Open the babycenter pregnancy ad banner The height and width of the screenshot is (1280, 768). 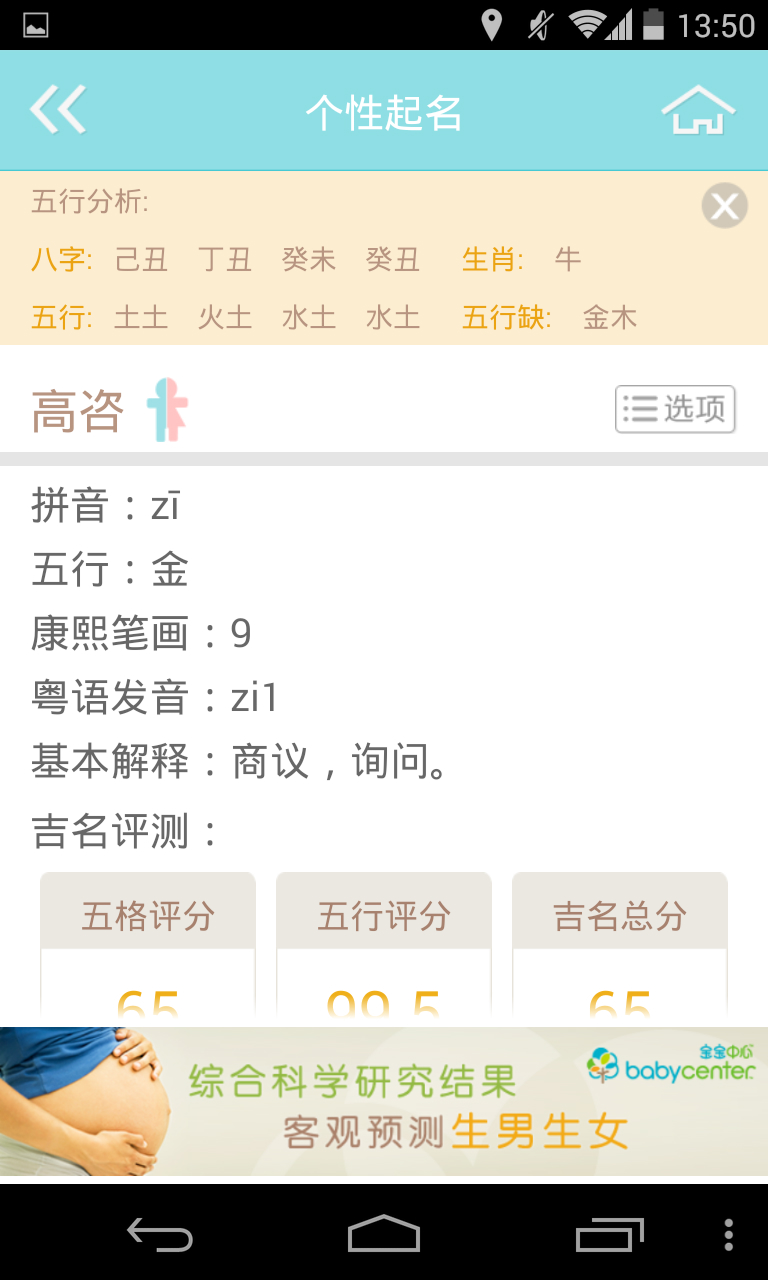coord(384,1101)
